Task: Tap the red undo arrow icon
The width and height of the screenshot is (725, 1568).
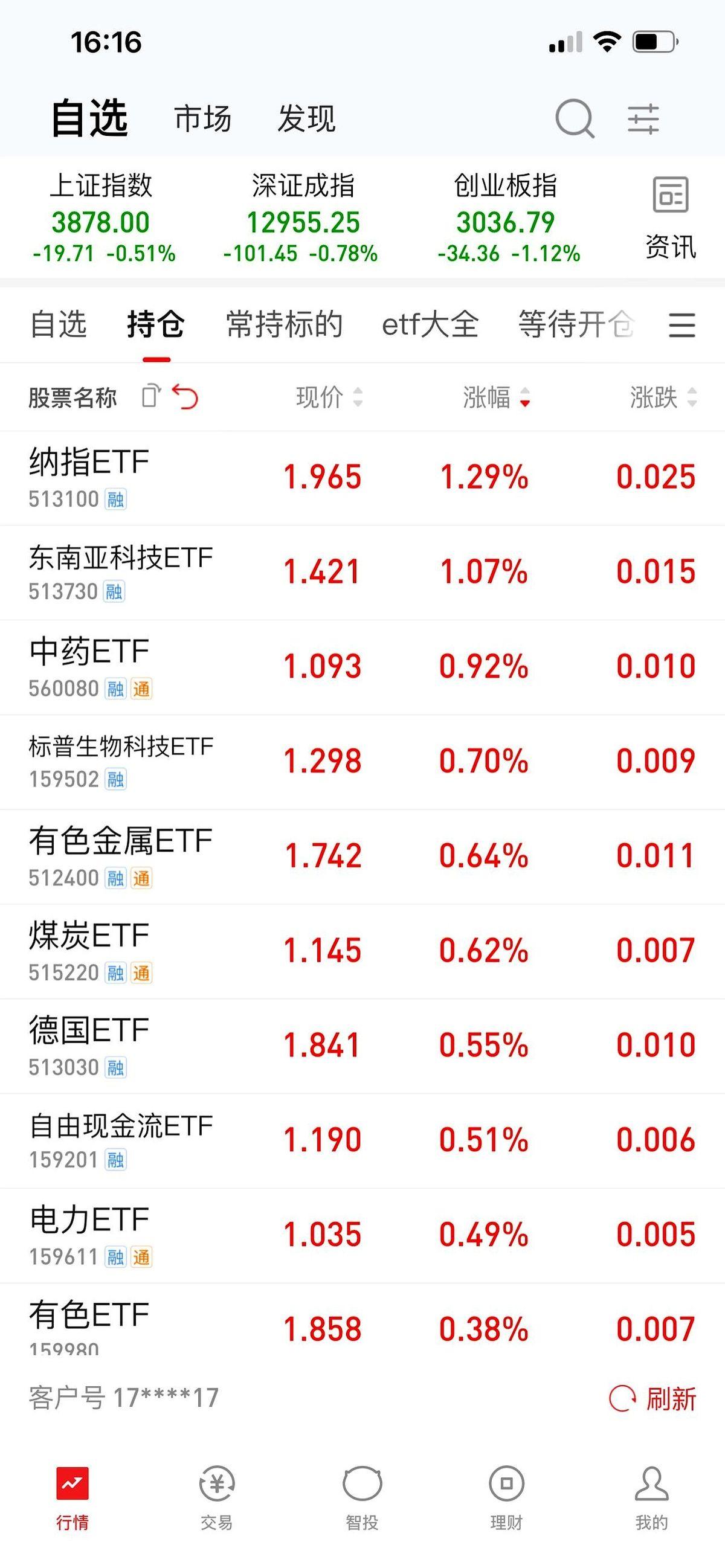Action: [185, 396]
